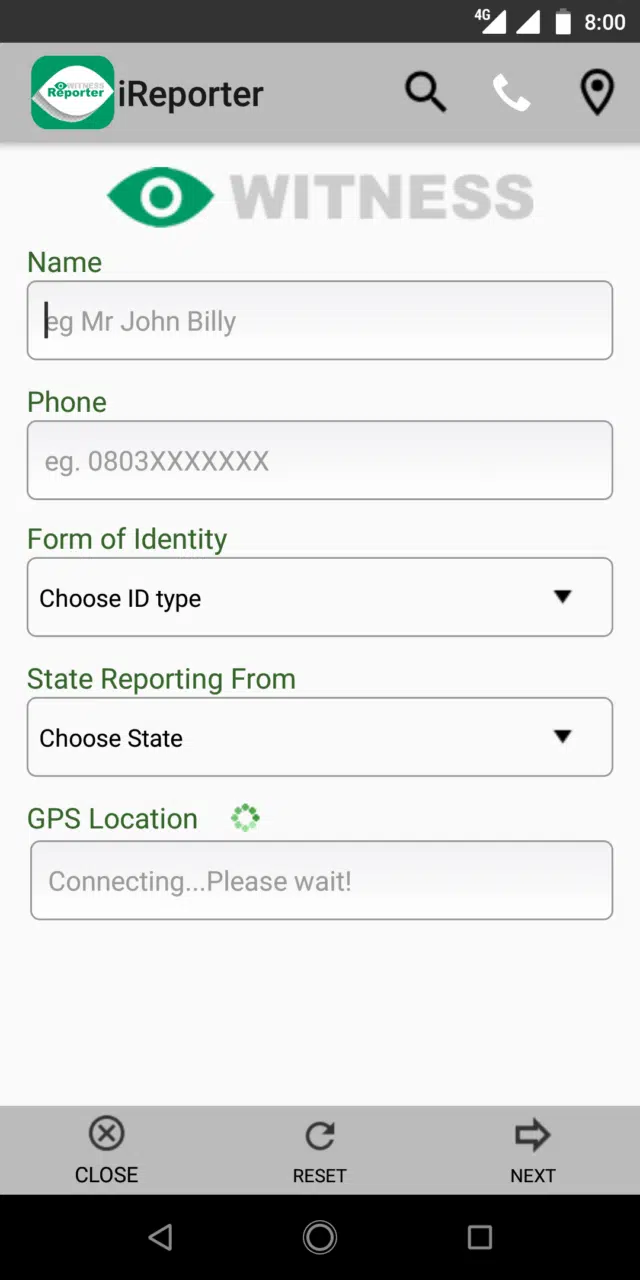Open the Choose State dropdown
640x1280 pixels.
(320, 737)
